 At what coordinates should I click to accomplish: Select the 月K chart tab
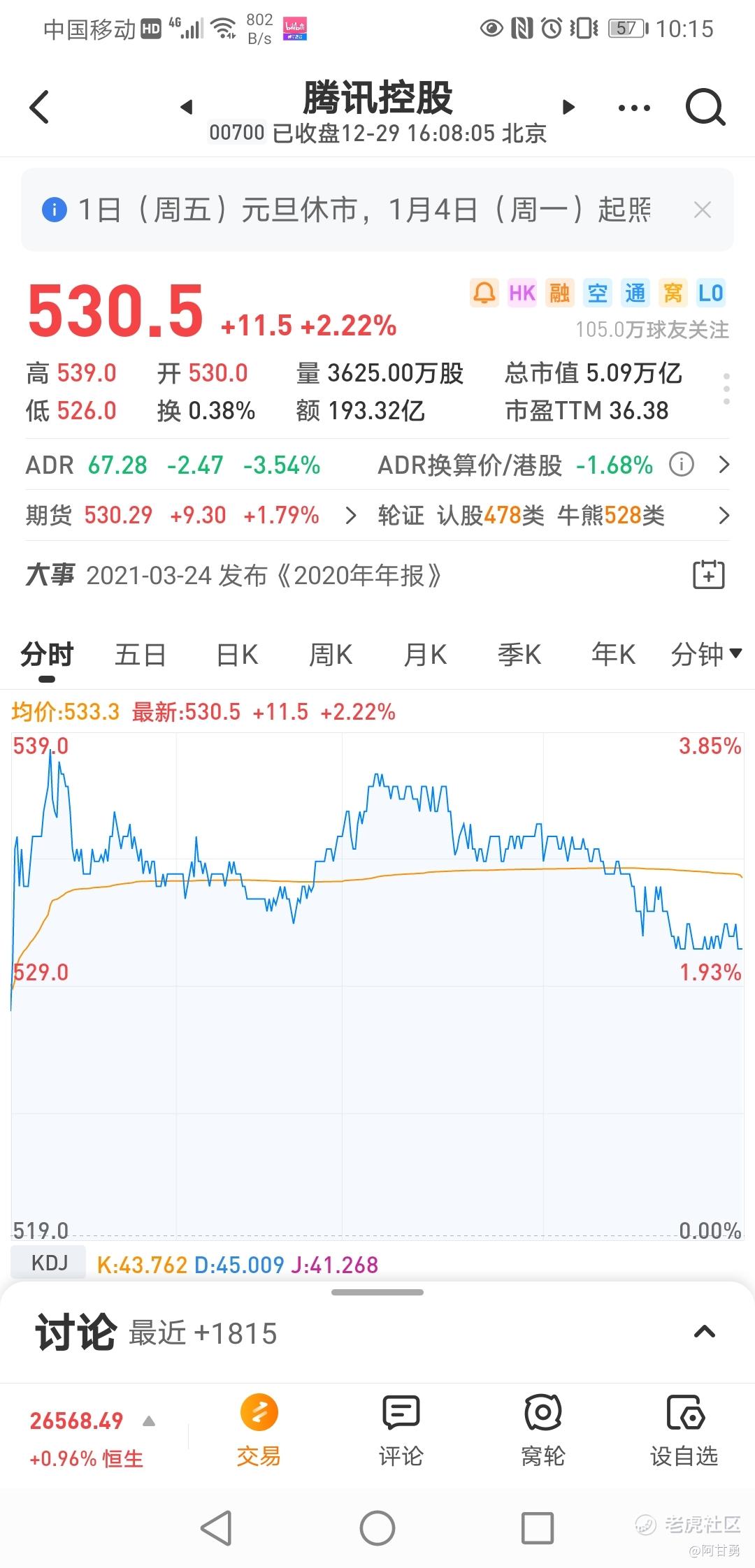425,655
